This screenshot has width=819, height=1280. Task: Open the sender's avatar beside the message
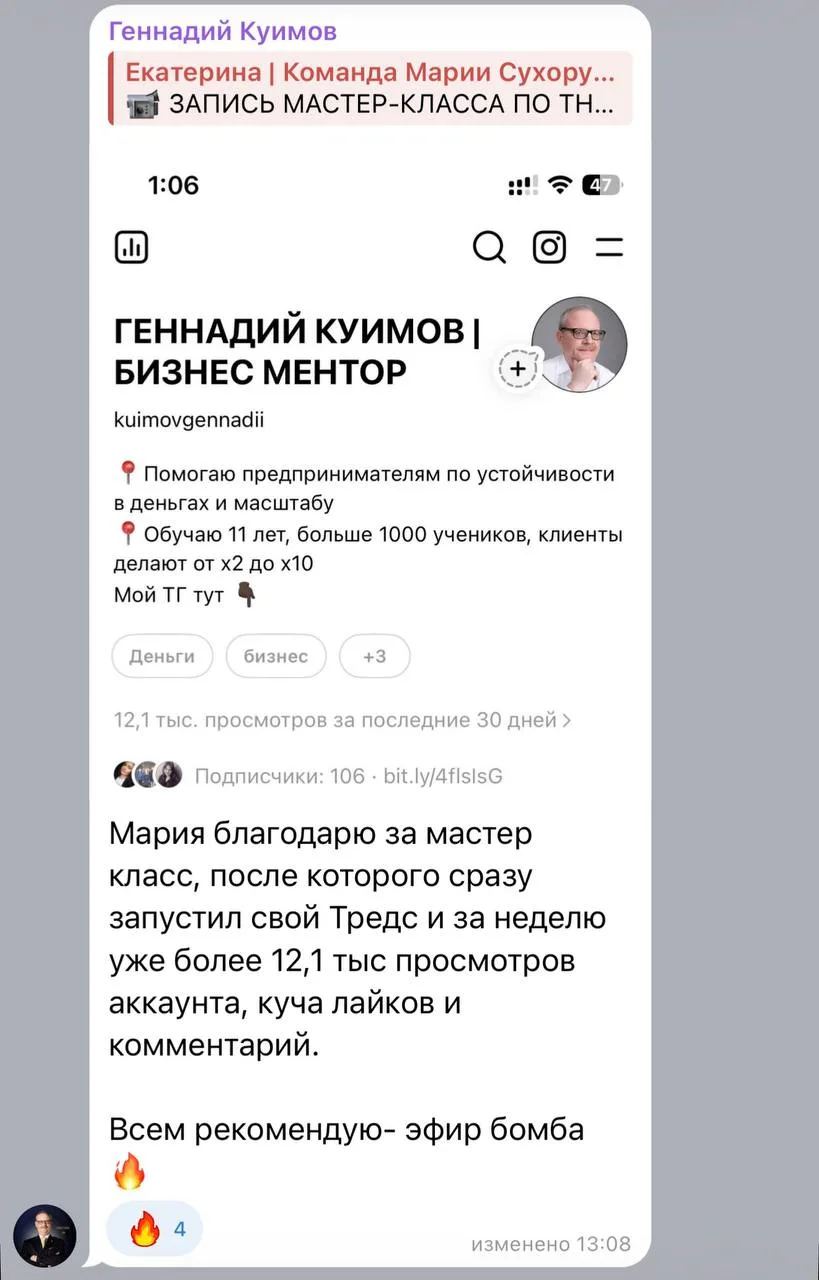45,1236
